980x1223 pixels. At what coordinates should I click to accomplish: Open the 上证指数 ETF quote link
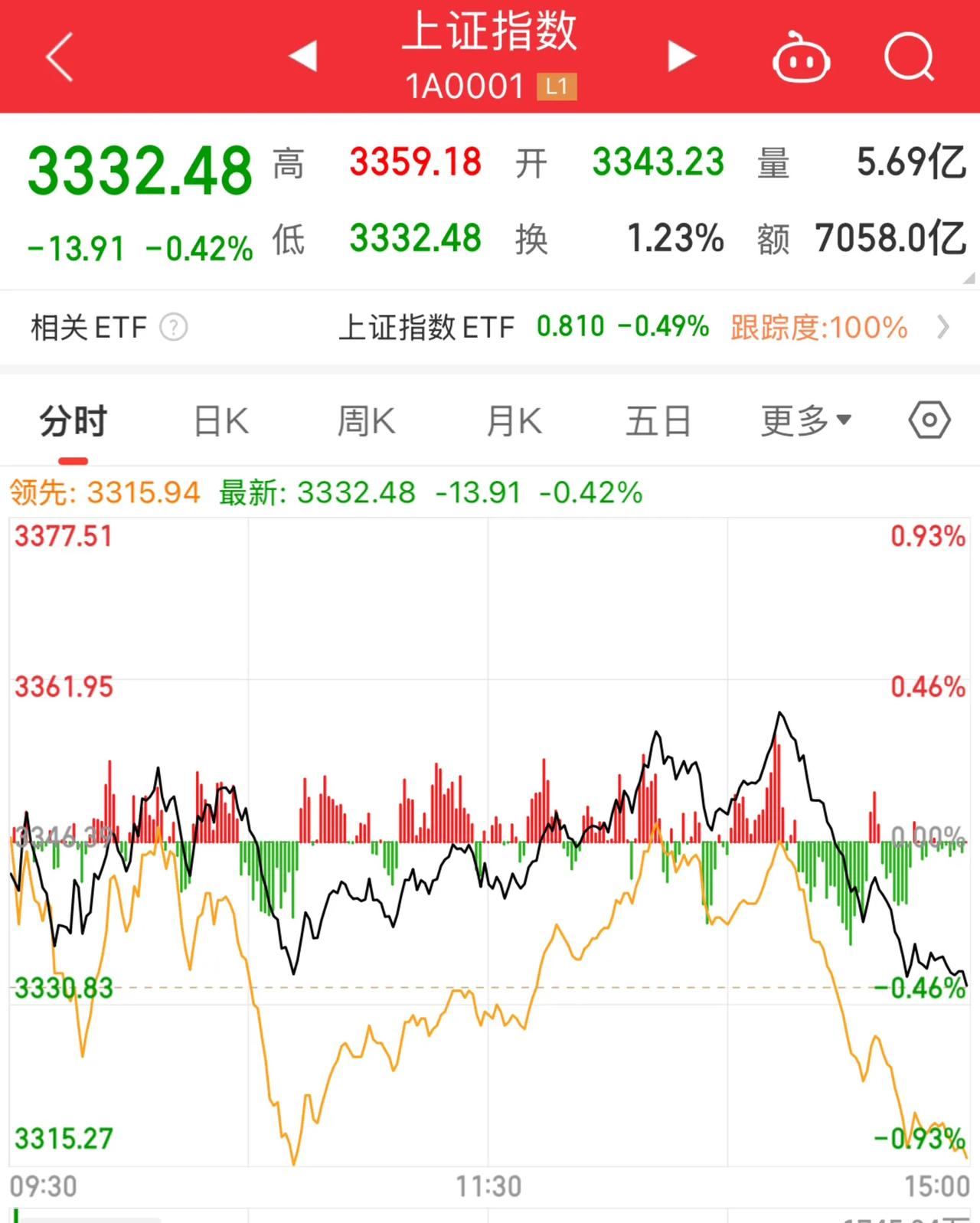pos(426,328)
